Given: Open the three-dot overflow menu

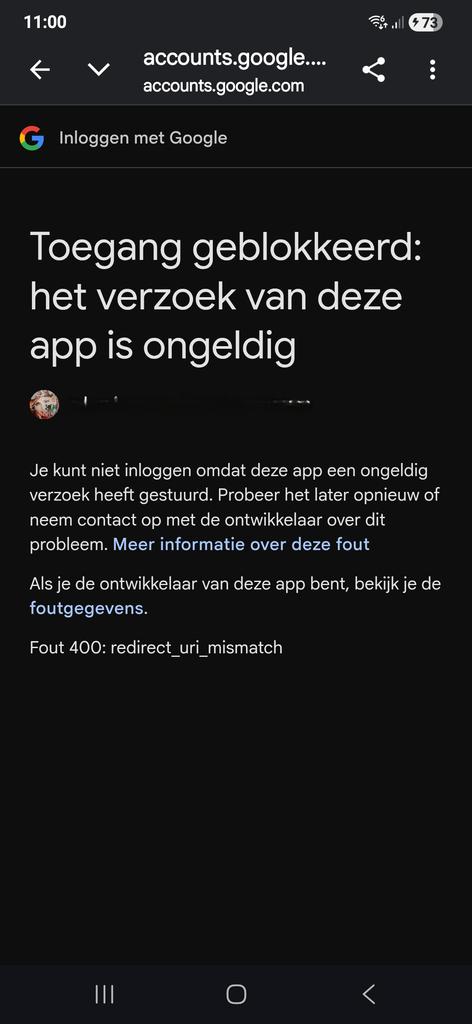Looking at the screenshot, I should [432, 70].
